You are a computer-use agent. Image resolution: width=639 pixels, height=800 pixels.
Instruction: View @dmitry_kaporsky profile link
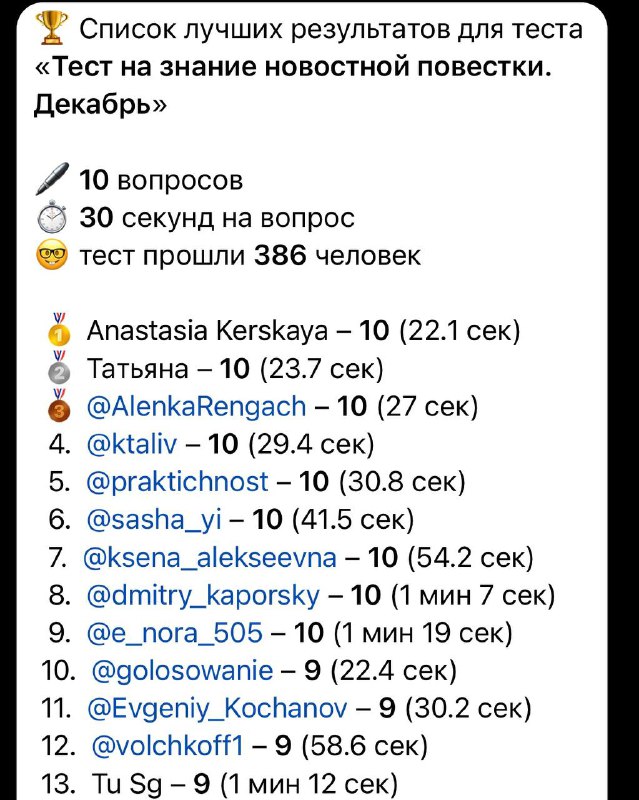click(203, 596)
